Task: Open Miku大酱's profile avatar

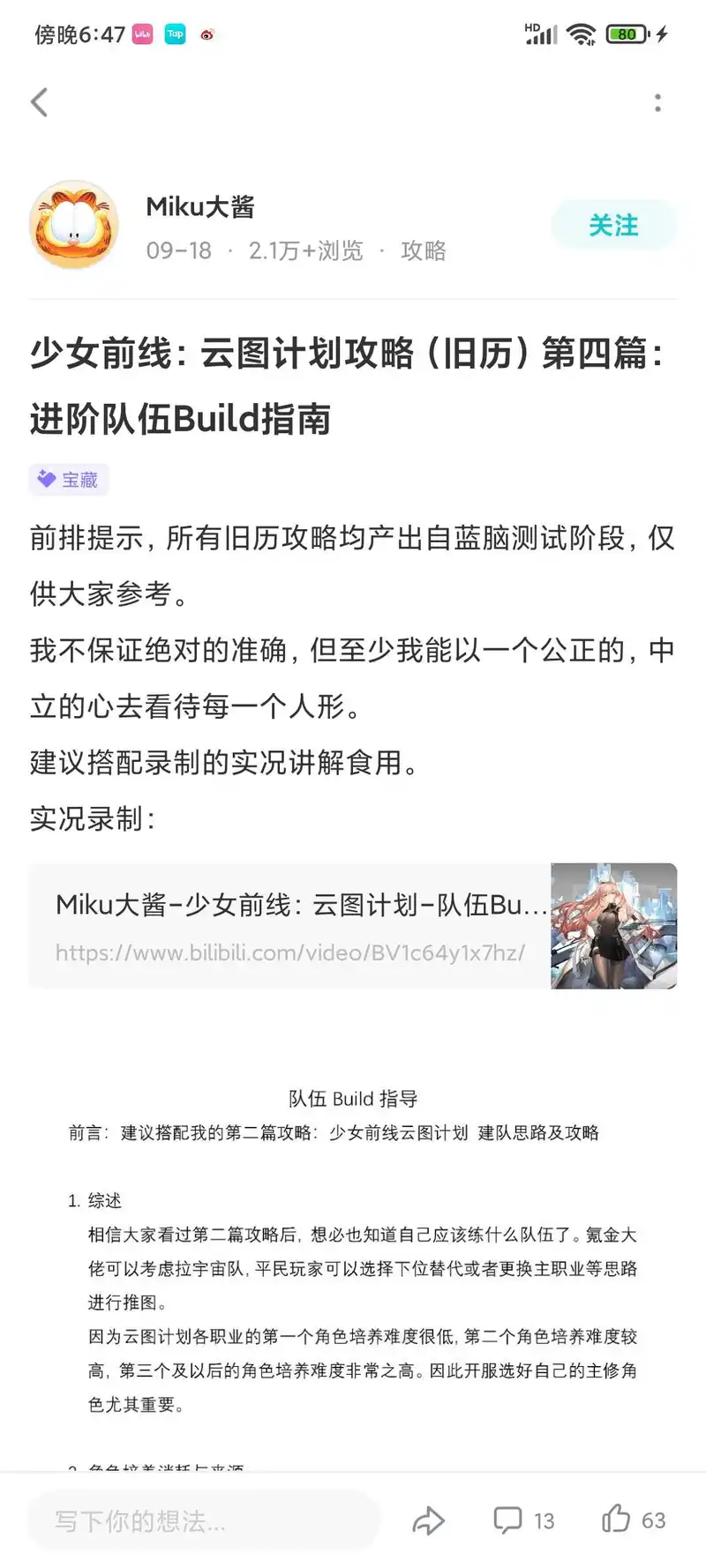Action: (x=74, y=226)
